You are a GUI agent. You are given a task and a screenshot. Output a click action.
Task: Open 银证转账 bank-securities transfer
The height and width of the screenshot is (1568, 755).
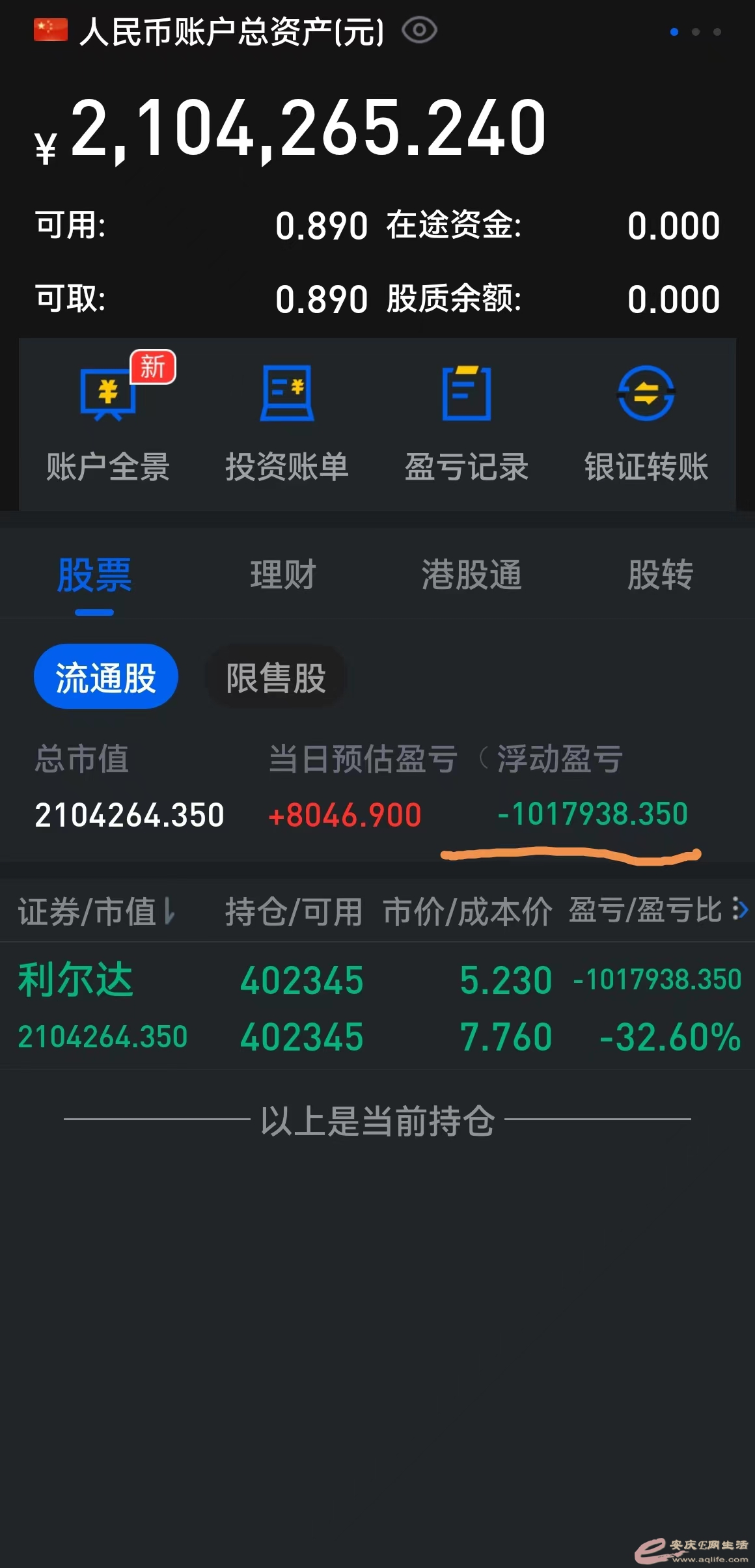click(x=646, y=422)
